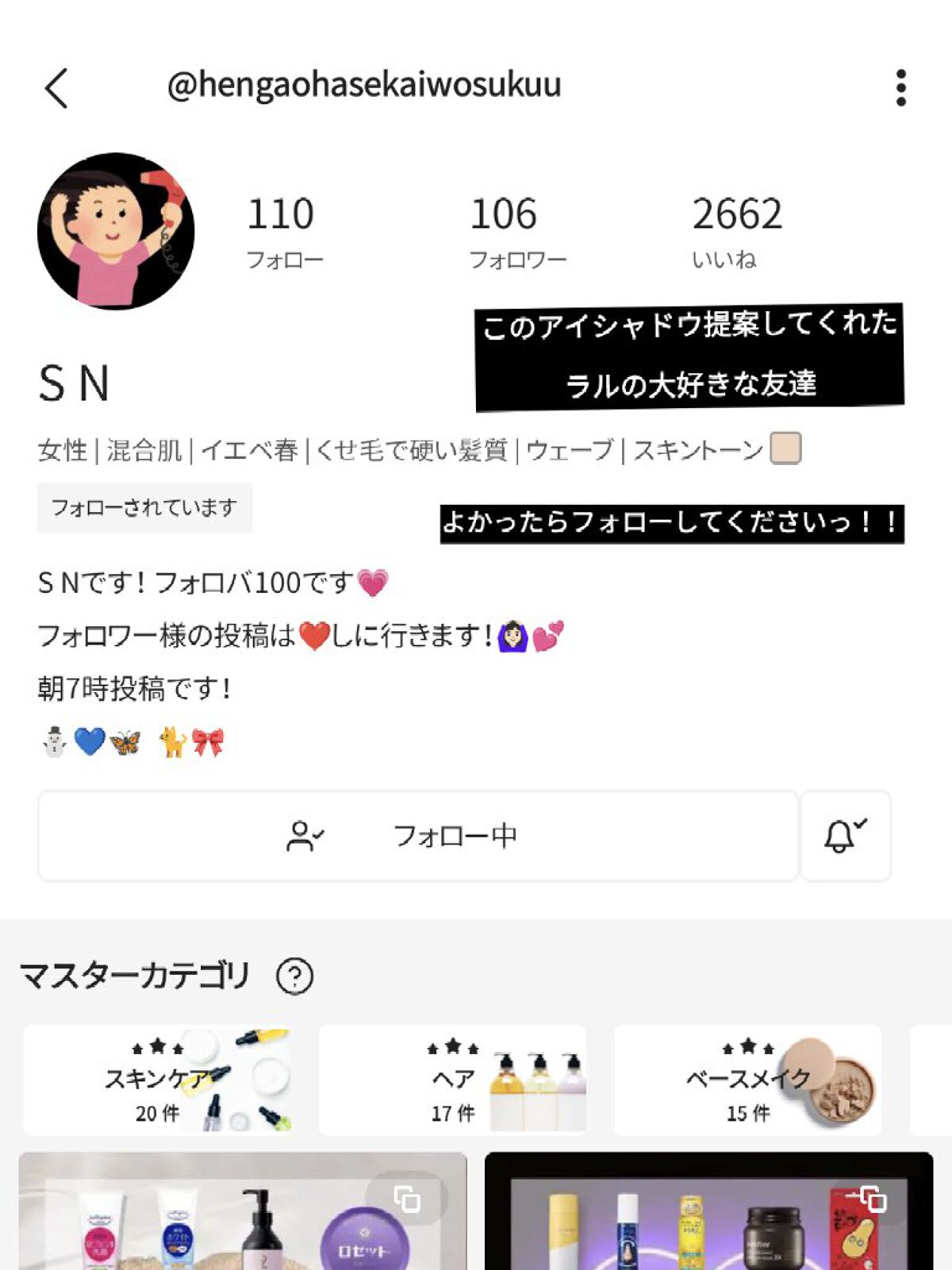Open the スキンケア 20件 category card
This screenshot has width=952, height=1270.
coord(157,1080)
